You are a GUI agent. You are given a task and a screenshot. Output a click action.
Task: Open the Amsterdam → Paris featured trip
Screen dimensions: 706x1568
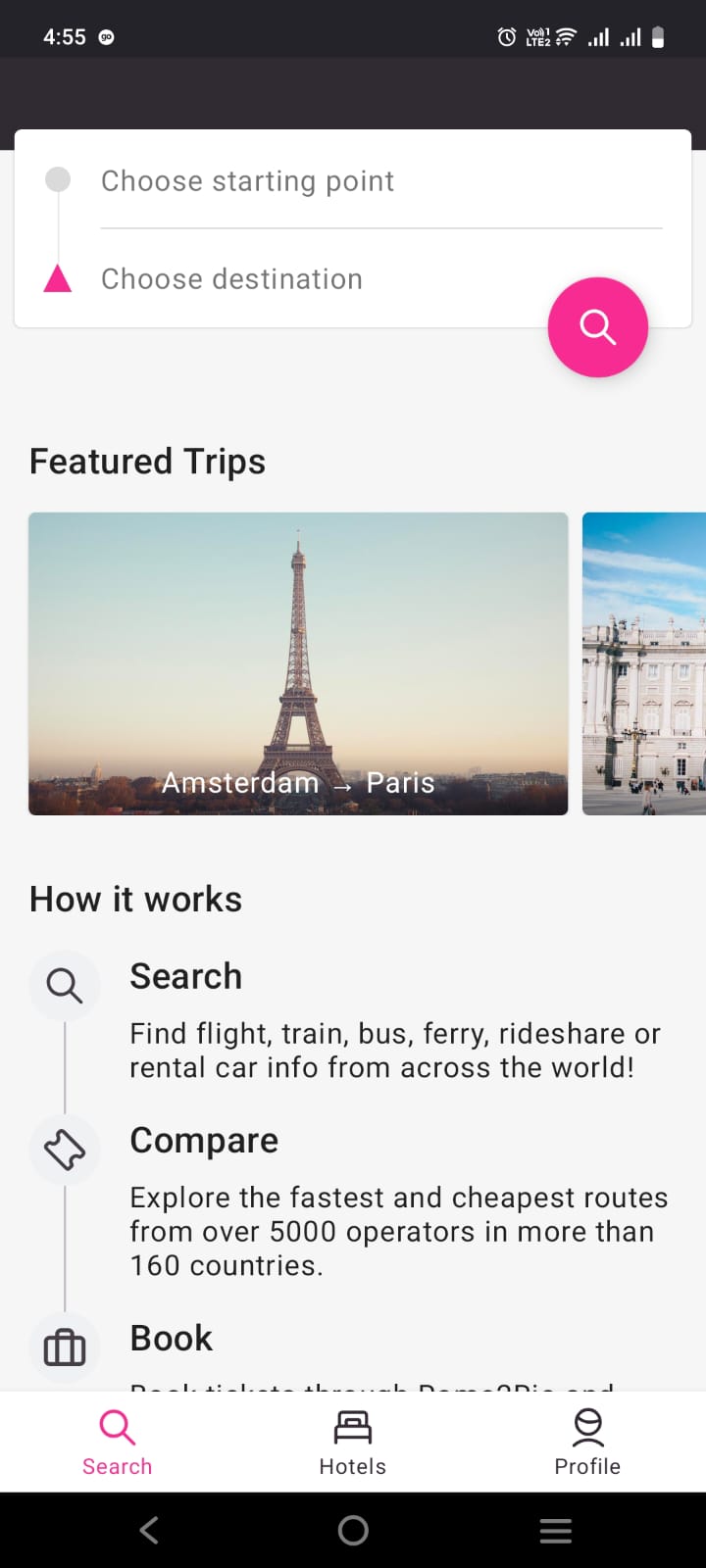[298, 663]
